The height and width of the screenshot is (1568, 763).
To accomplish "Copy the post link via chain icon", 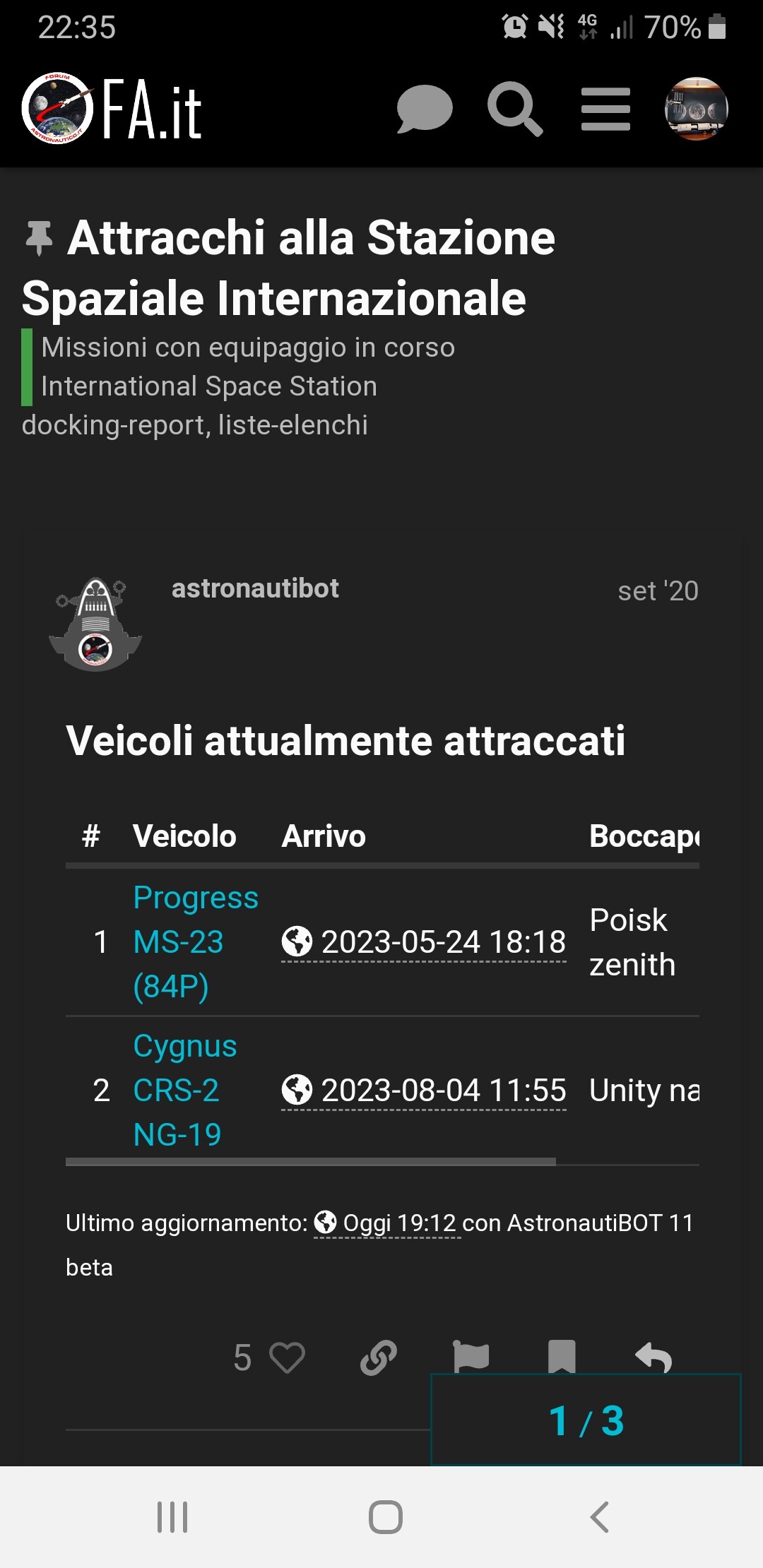I will tap(379, 1358).
